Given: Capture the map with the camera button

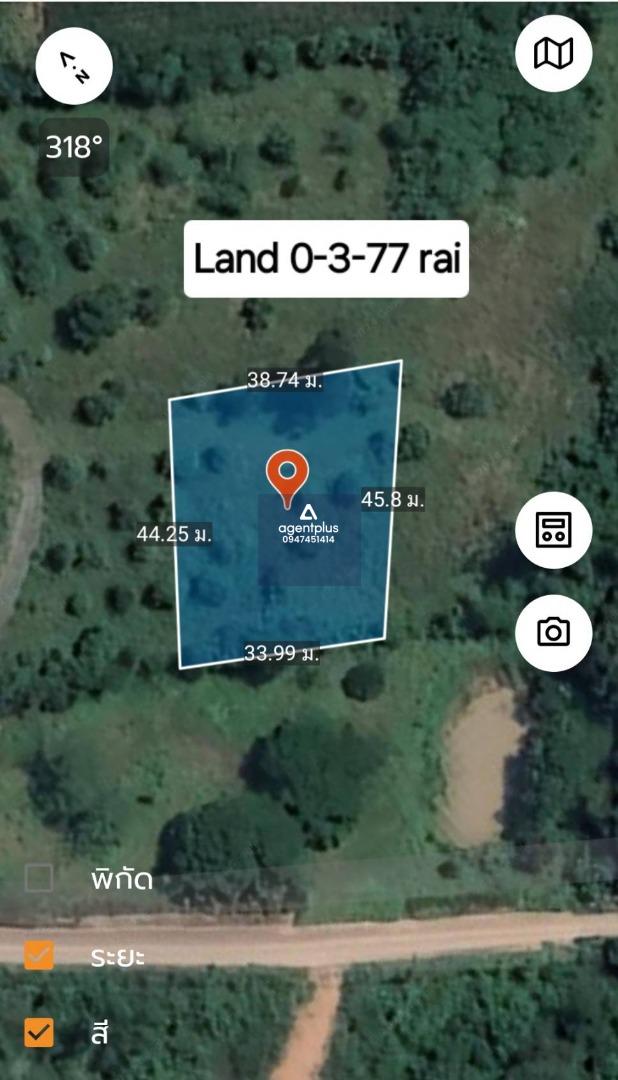Looking at the screenshot, I should point(553,632).
